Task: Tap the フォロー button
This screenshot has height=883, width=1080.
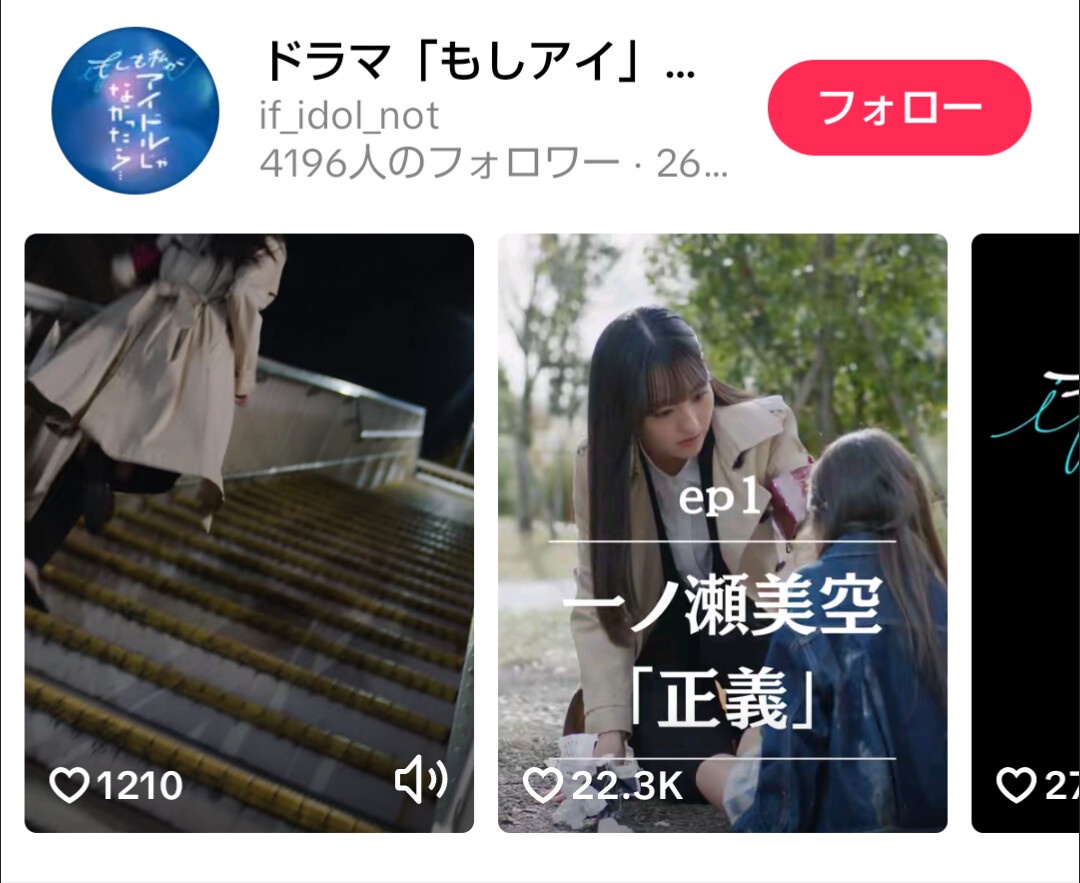Action: pos(899,108)
